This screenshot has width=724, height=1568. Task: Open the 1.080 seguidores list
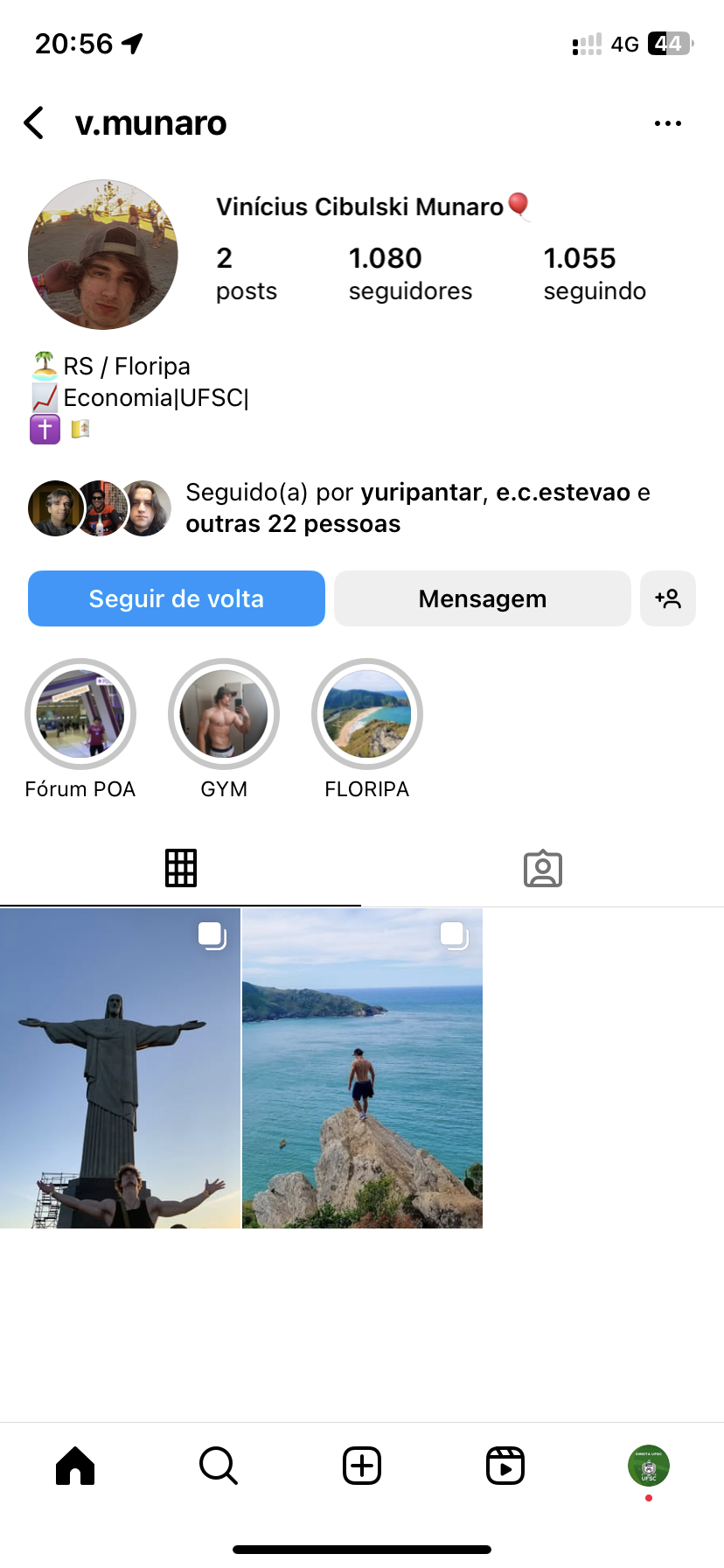tap(410, 273)
